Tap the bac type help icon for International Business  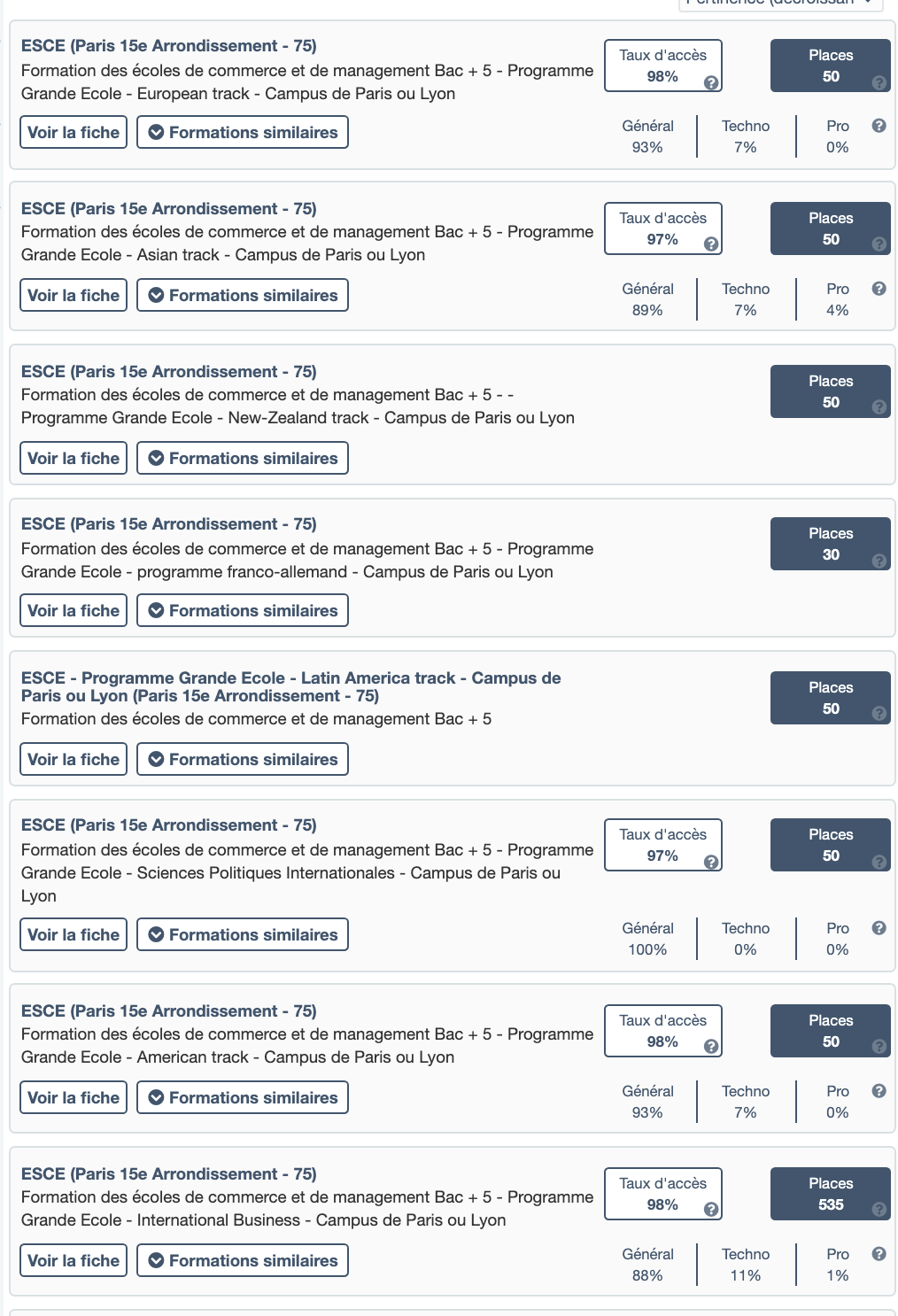coord(879,1254)
